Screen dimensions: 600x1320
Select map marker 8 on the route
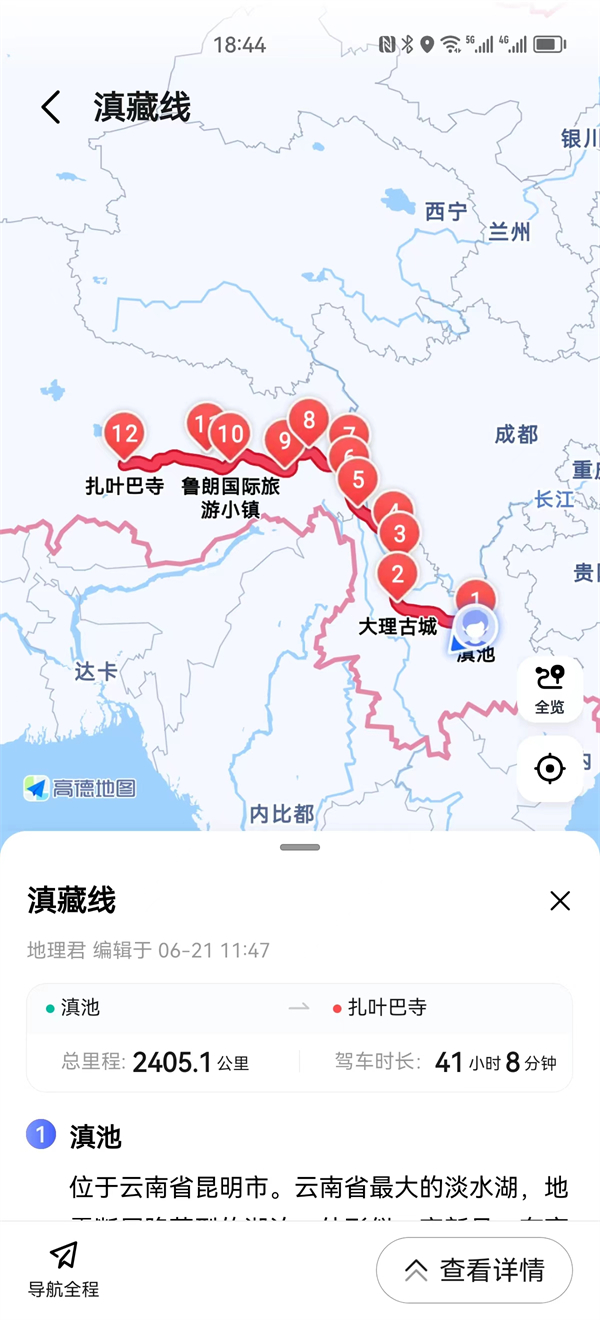coord(309,419)
